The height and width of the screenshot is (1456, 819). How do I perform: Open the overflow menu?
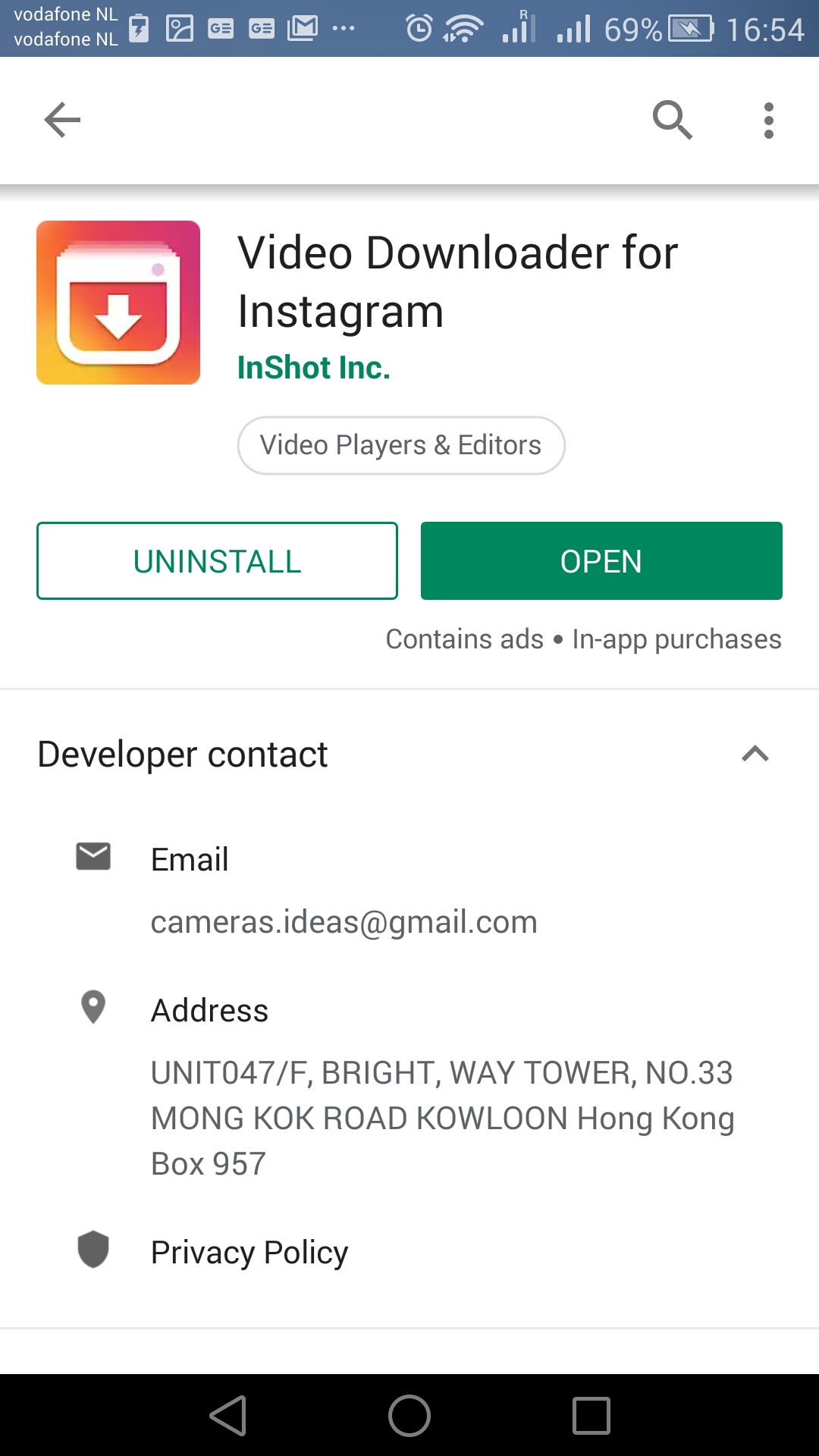(768, 121)
